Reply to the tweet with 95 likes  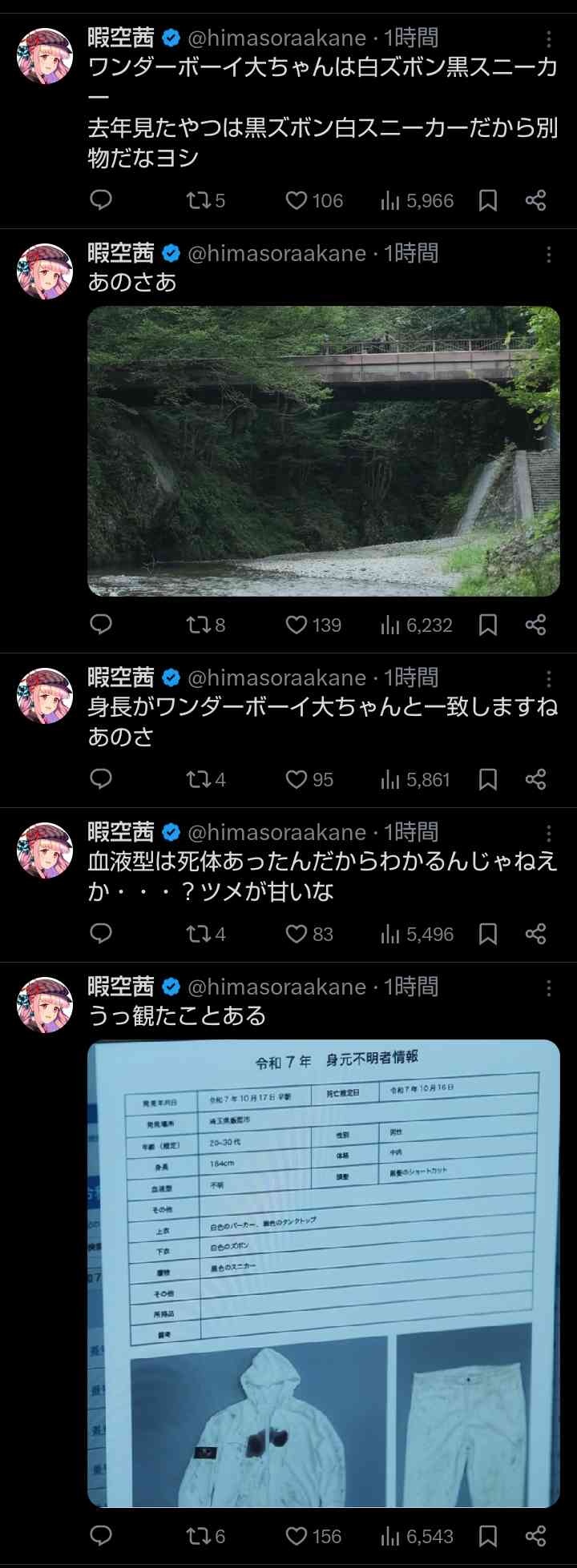[101, 779]
